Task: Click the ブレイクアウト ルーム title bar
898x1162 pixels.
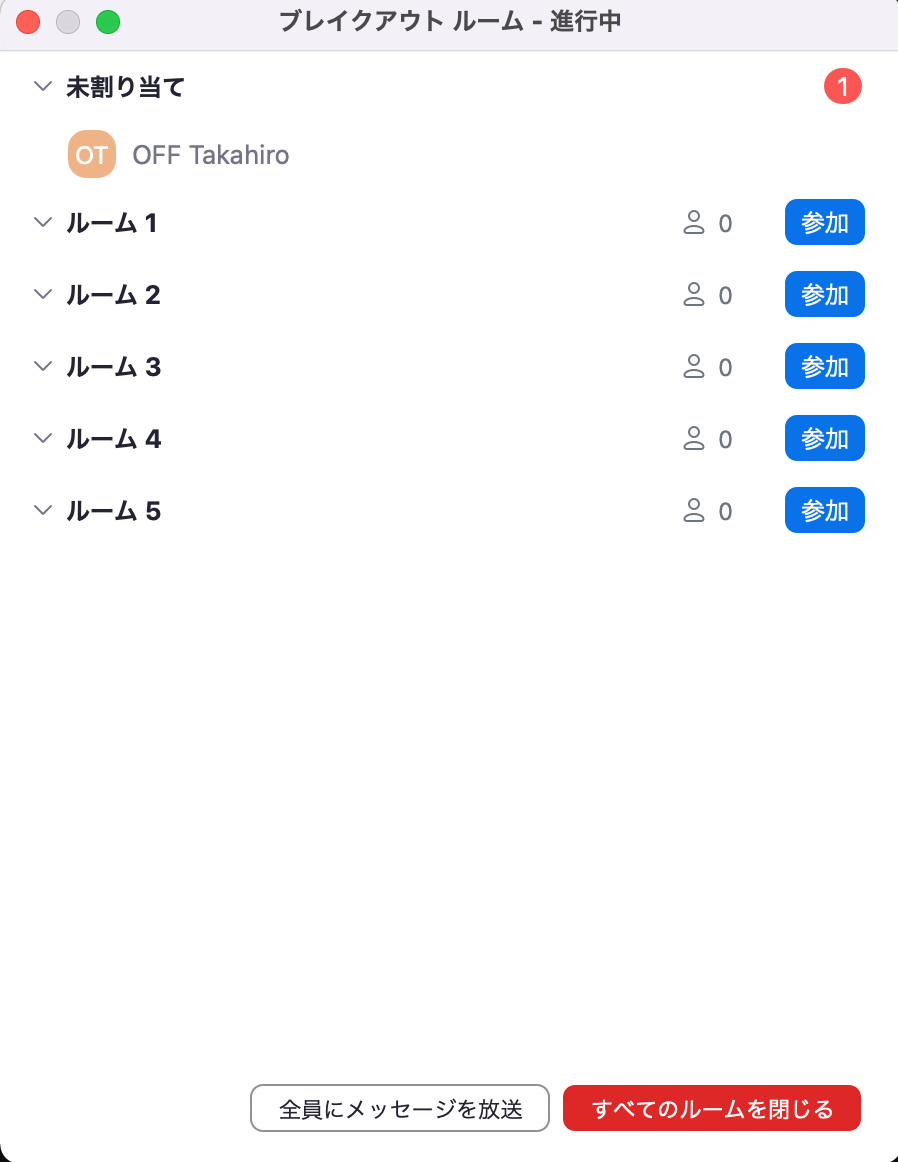Action: point(449,22)
